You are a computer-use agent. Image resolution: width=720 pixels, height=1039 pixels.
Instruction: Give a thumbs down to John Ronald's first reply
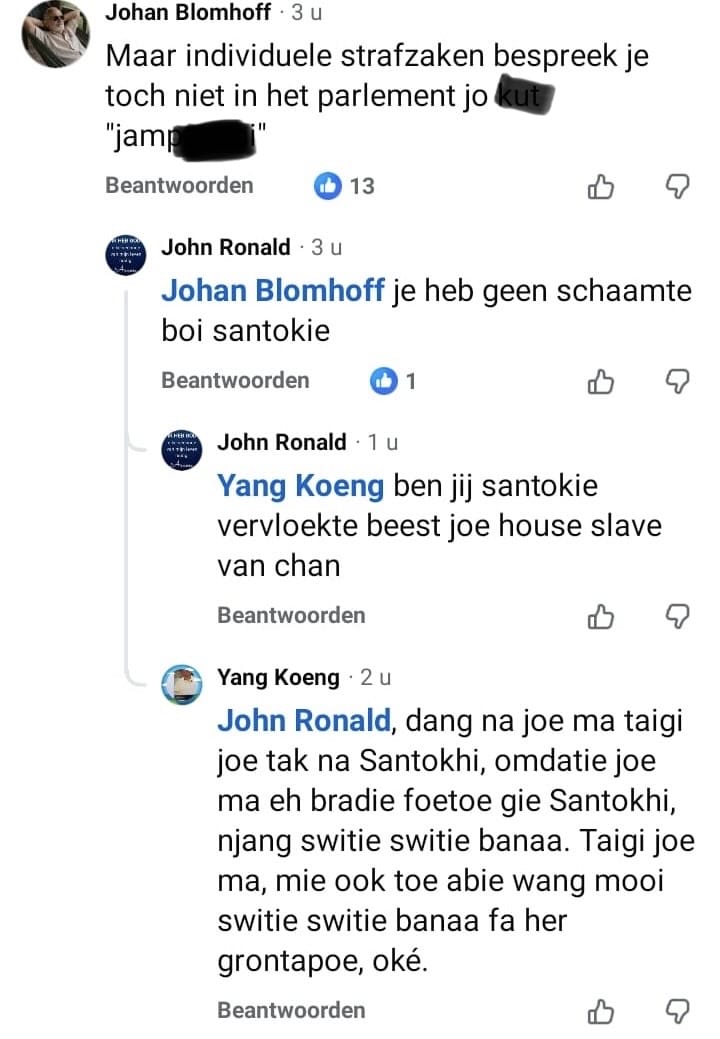click(677, 380)
